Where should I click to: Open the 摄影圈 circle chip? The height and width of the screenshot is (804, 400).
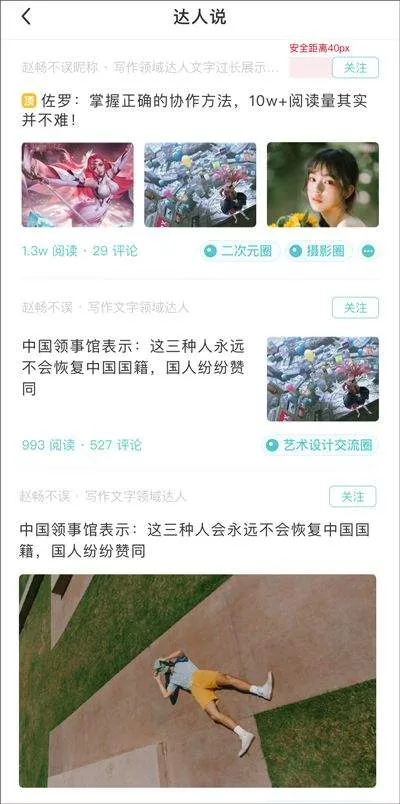pos(318,251)
